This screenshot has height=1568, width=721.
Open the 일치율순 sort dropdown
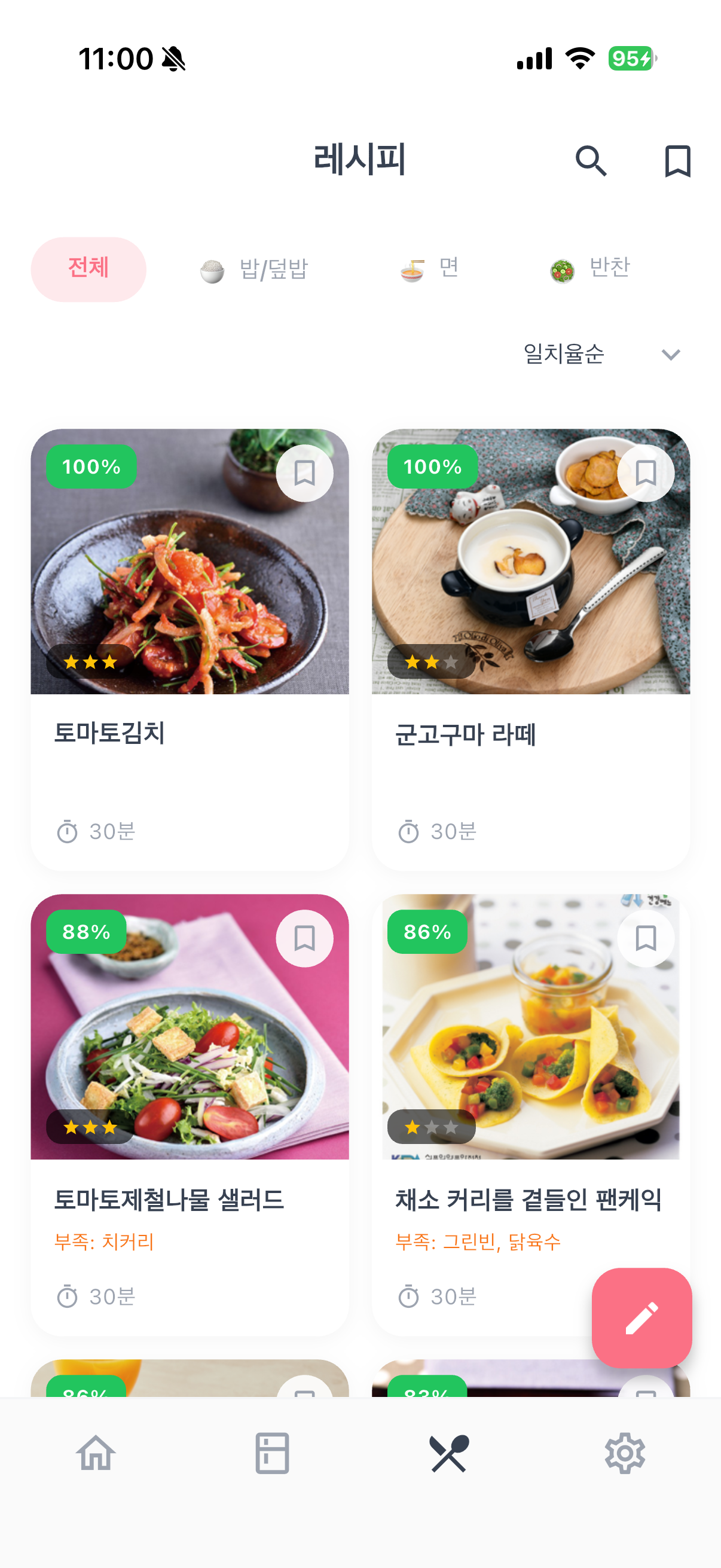tap(564, 354)
